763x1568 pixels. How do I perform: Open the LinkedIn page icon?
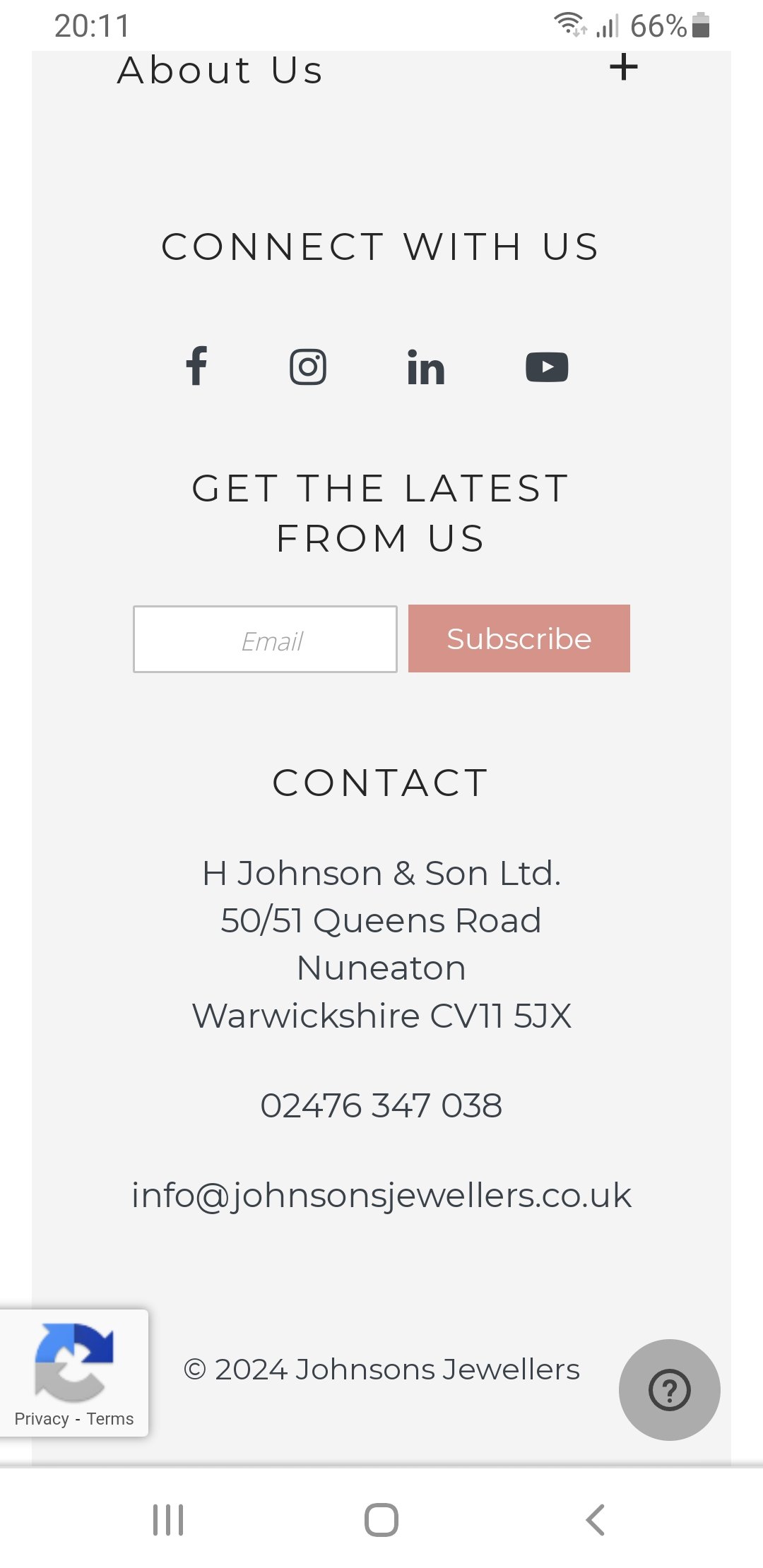426,368
